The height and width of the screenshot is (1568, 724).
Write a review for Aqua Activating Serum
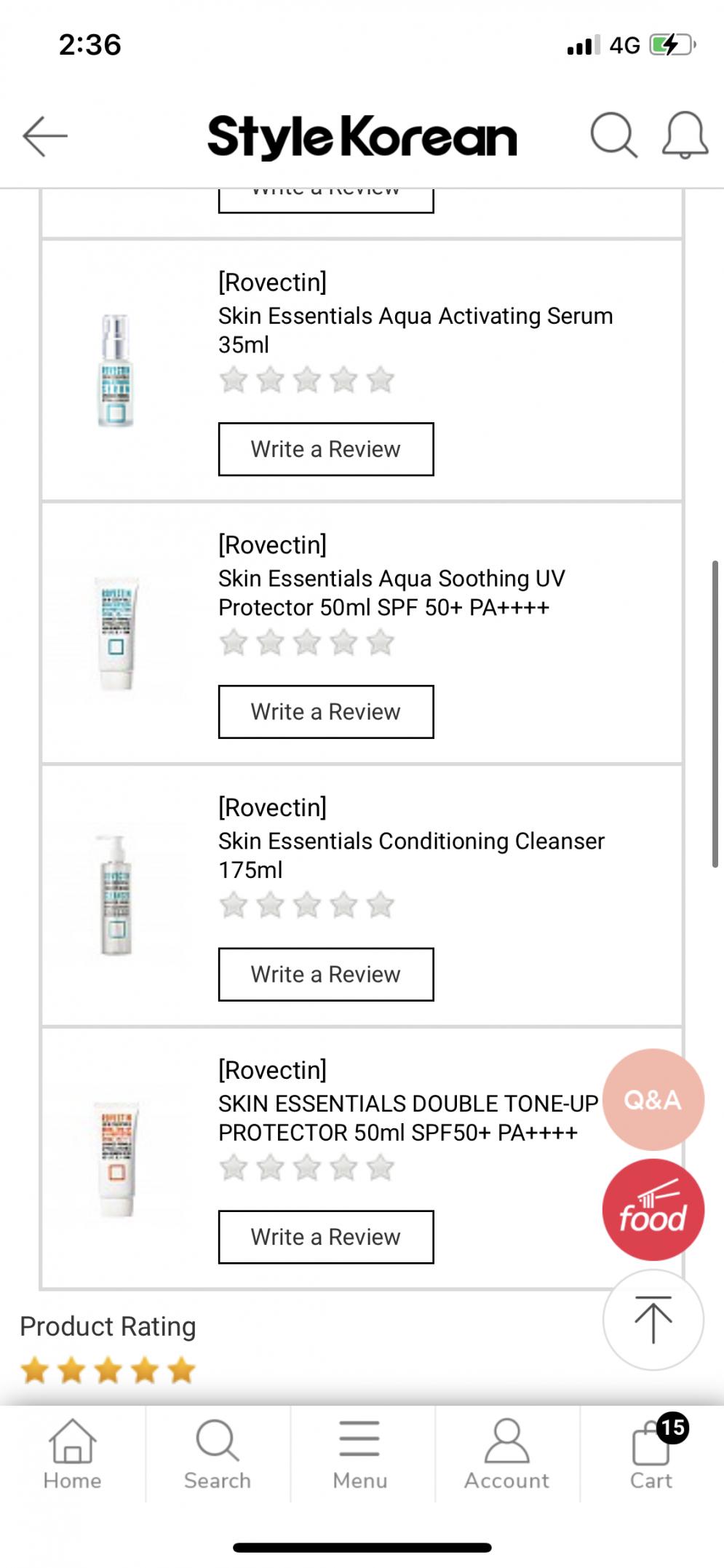point(326,449)
